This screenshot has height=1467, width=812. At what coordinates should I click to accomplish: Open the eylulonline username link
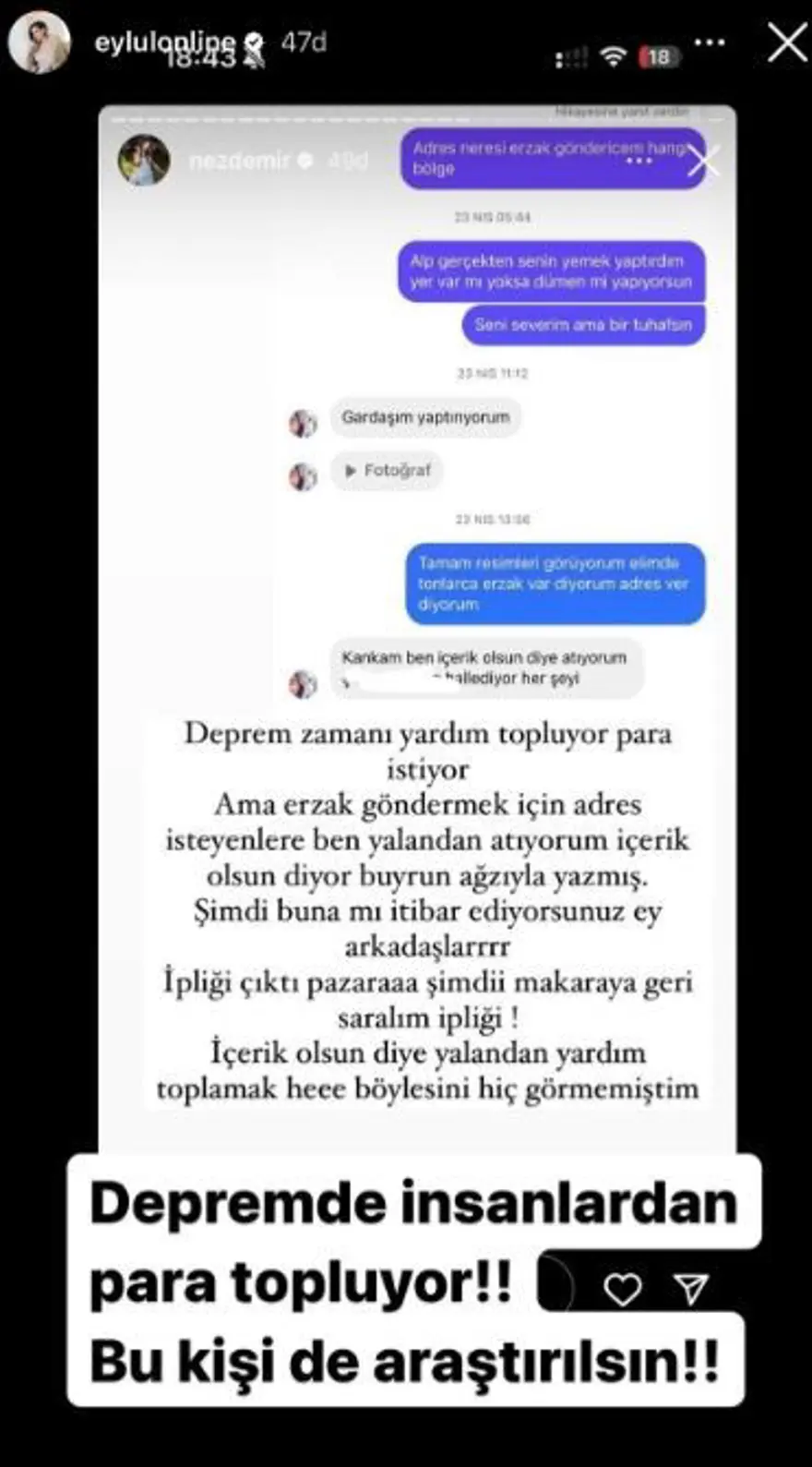coord(164,42)
